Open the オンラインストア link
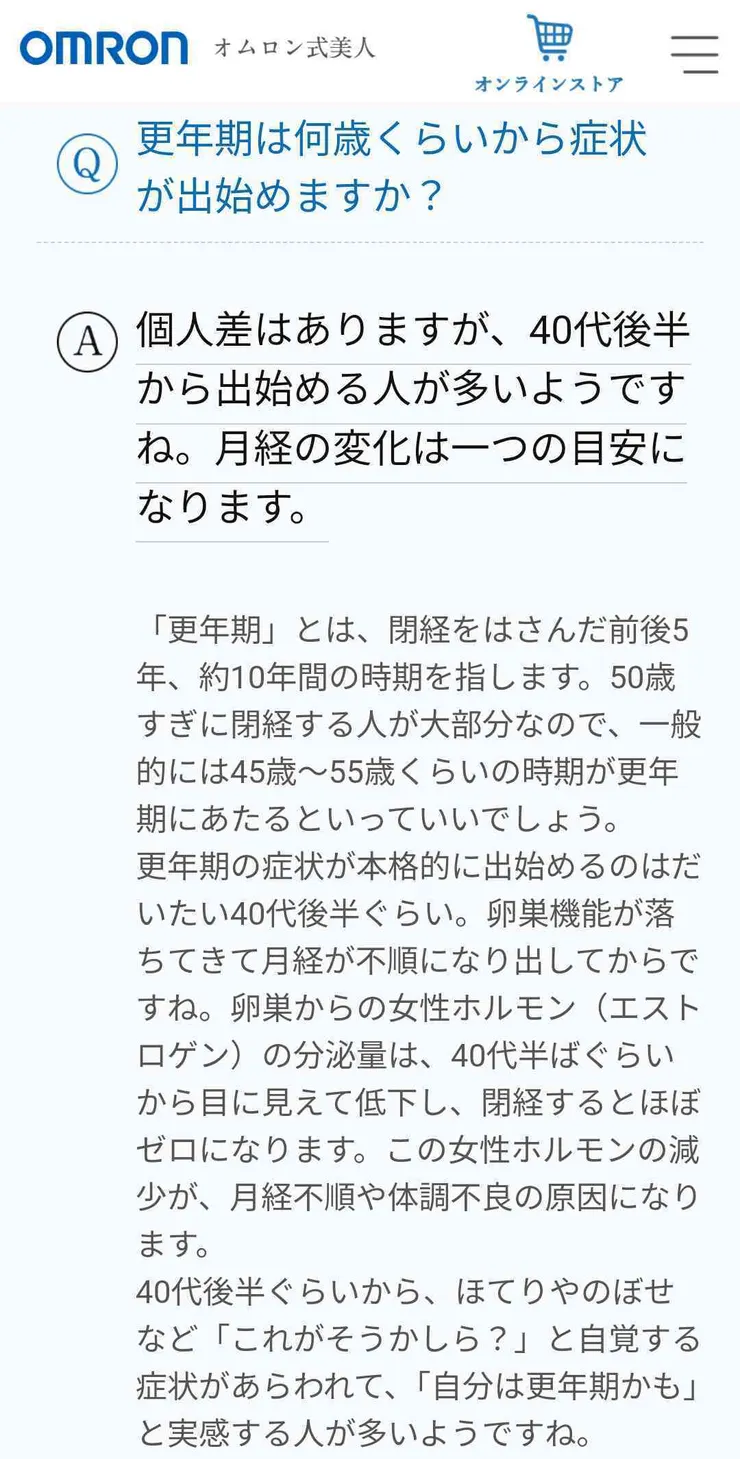The height and width of the screenshot is (1459, 740). 550,85
